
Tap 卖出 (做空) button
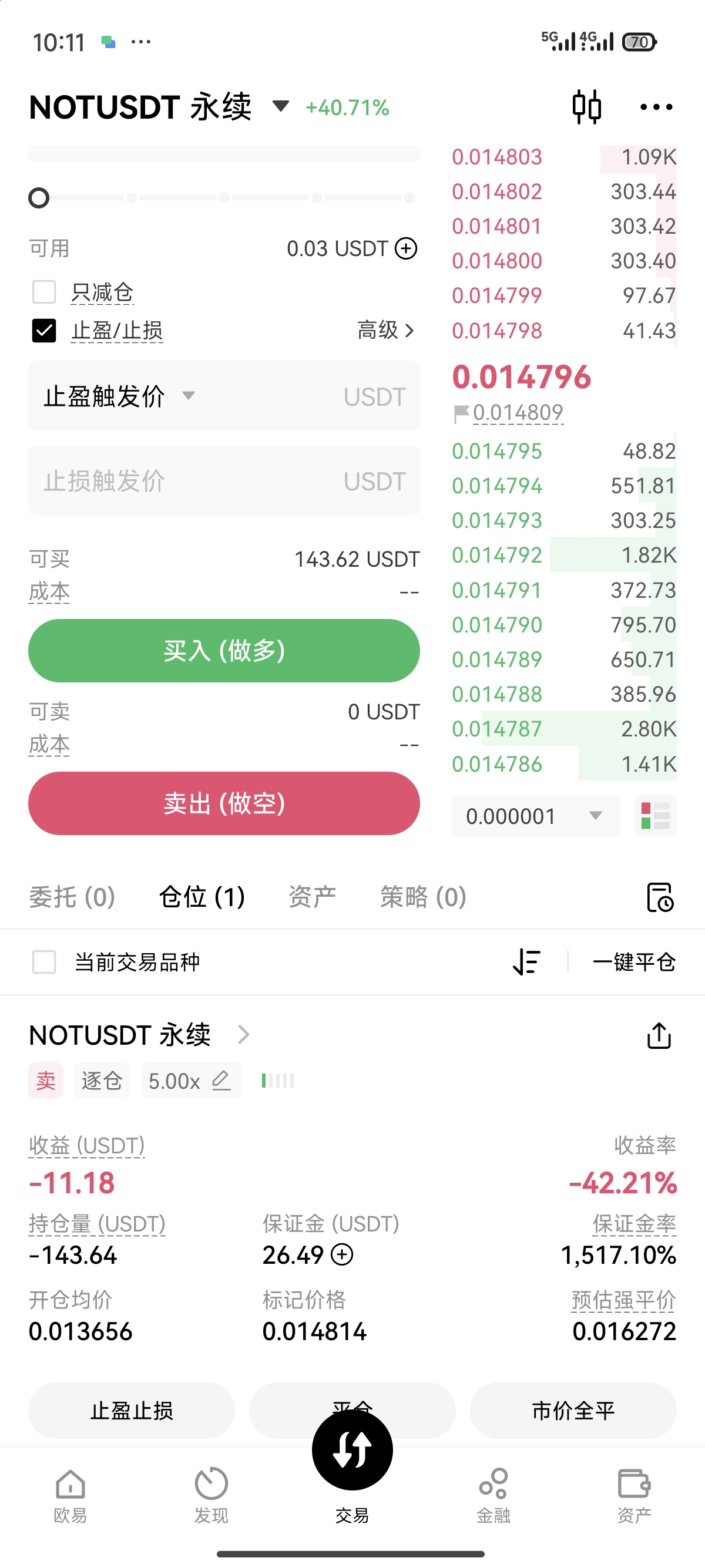(x=224, y=803)
